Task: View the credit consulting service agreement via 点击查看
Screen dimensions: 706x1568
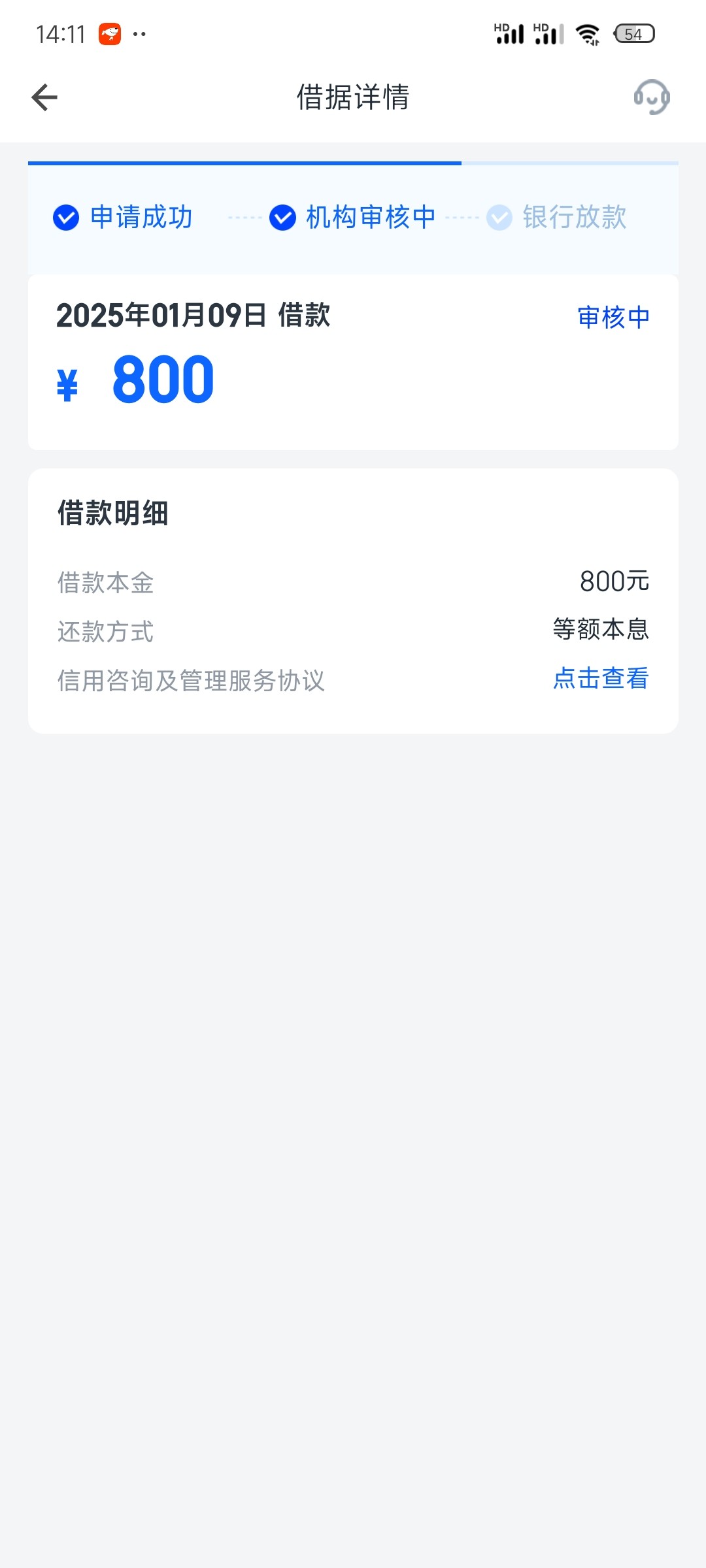Action: coord(600,679)
